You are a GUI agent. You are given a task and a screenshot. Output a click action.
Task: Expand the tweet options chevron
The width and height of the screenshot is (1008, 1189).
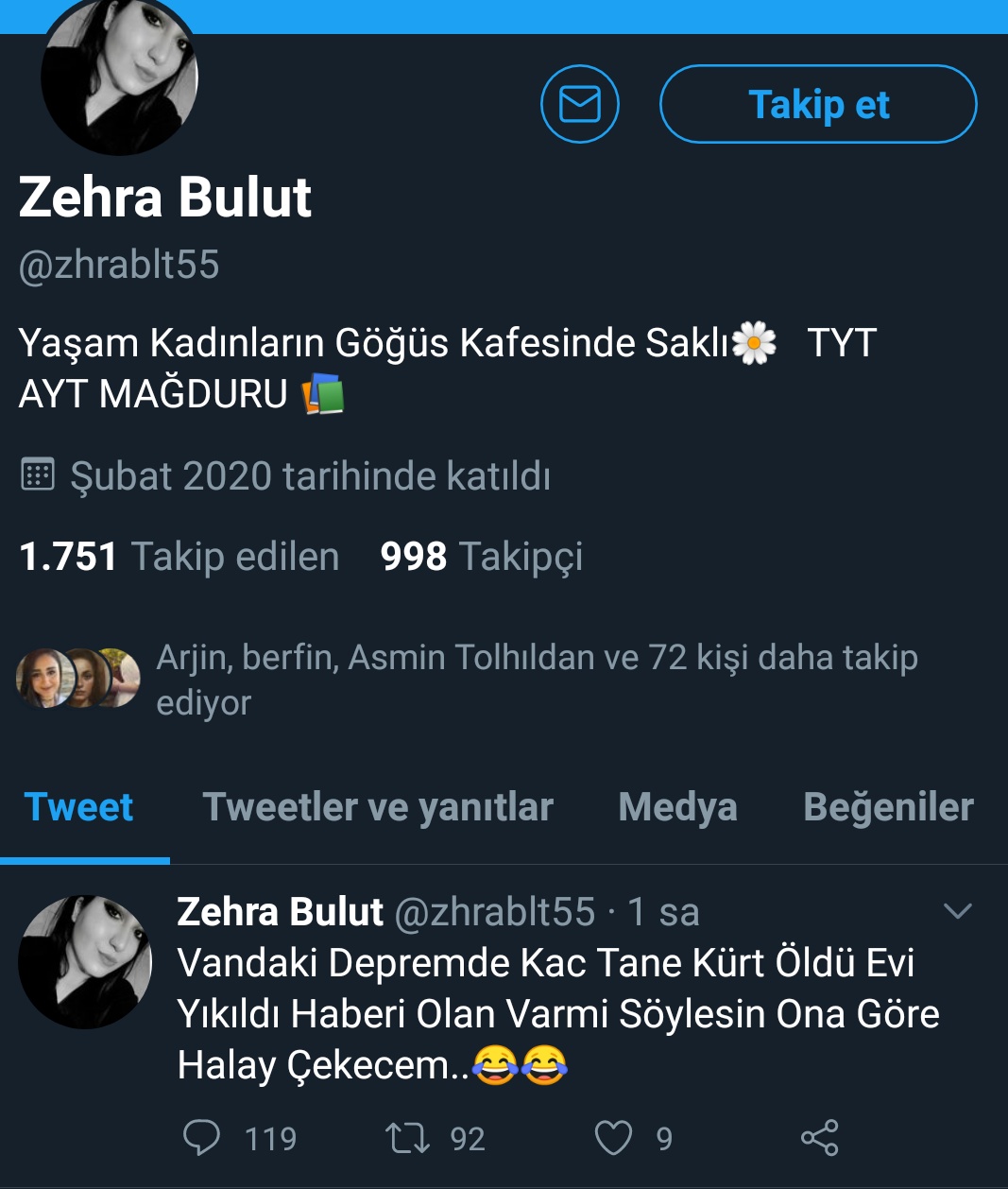click(x=957, y=911)
